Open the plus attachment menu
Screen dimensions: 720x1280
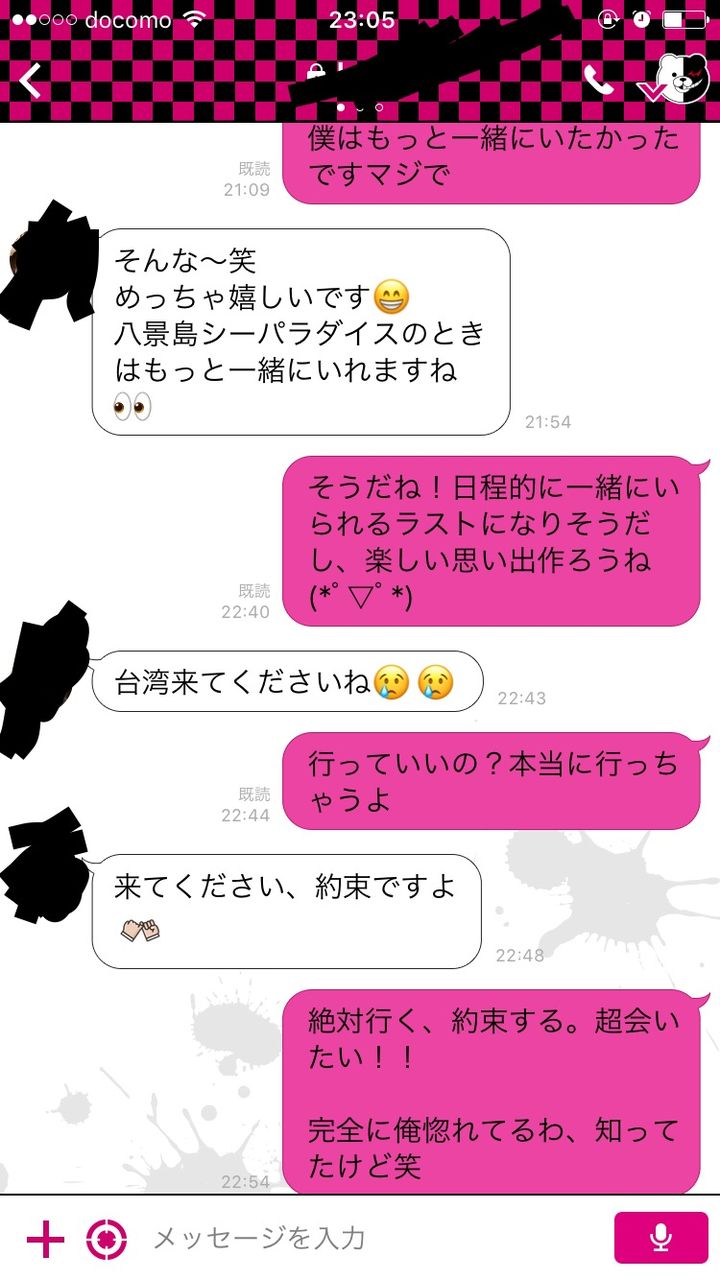coord(45,1239)
